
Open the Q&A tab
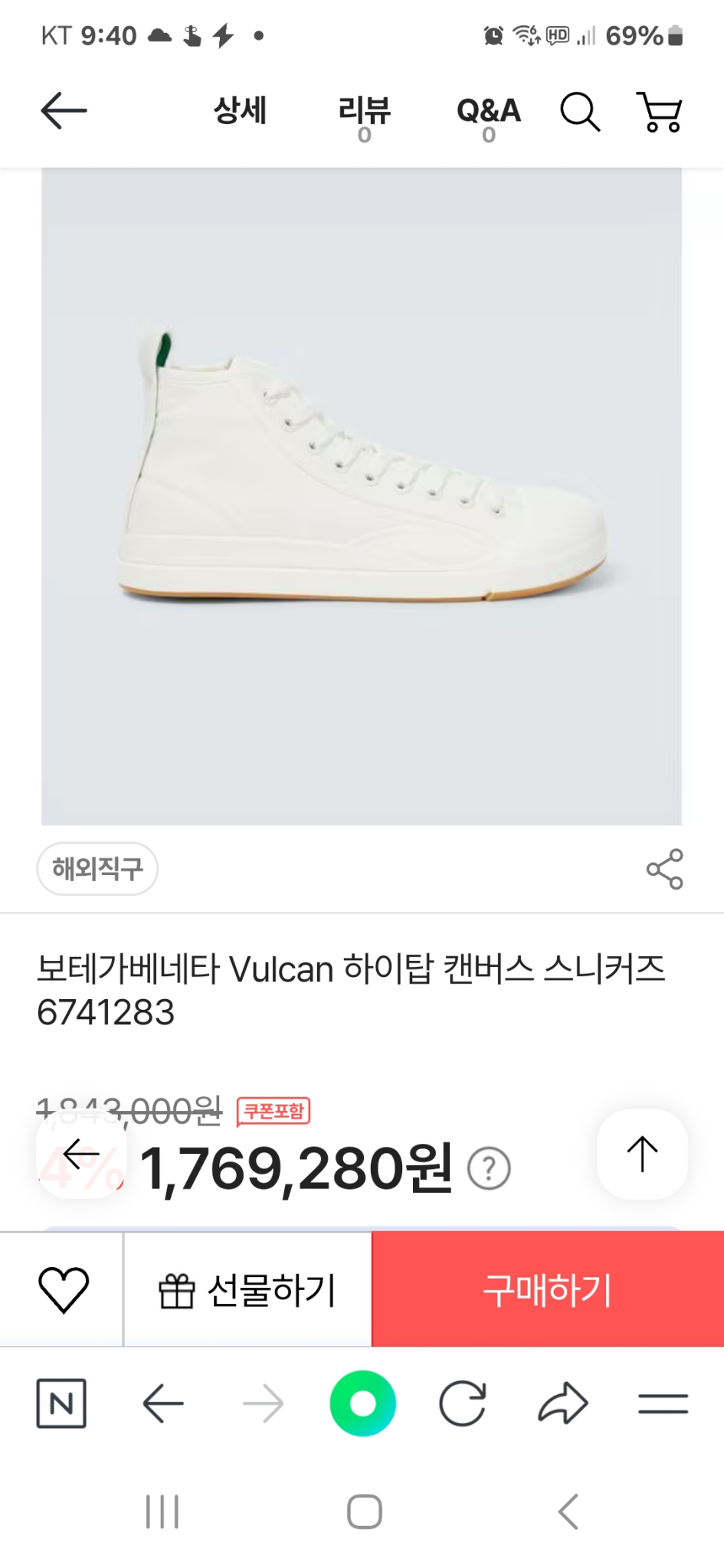tap(490, 112)
